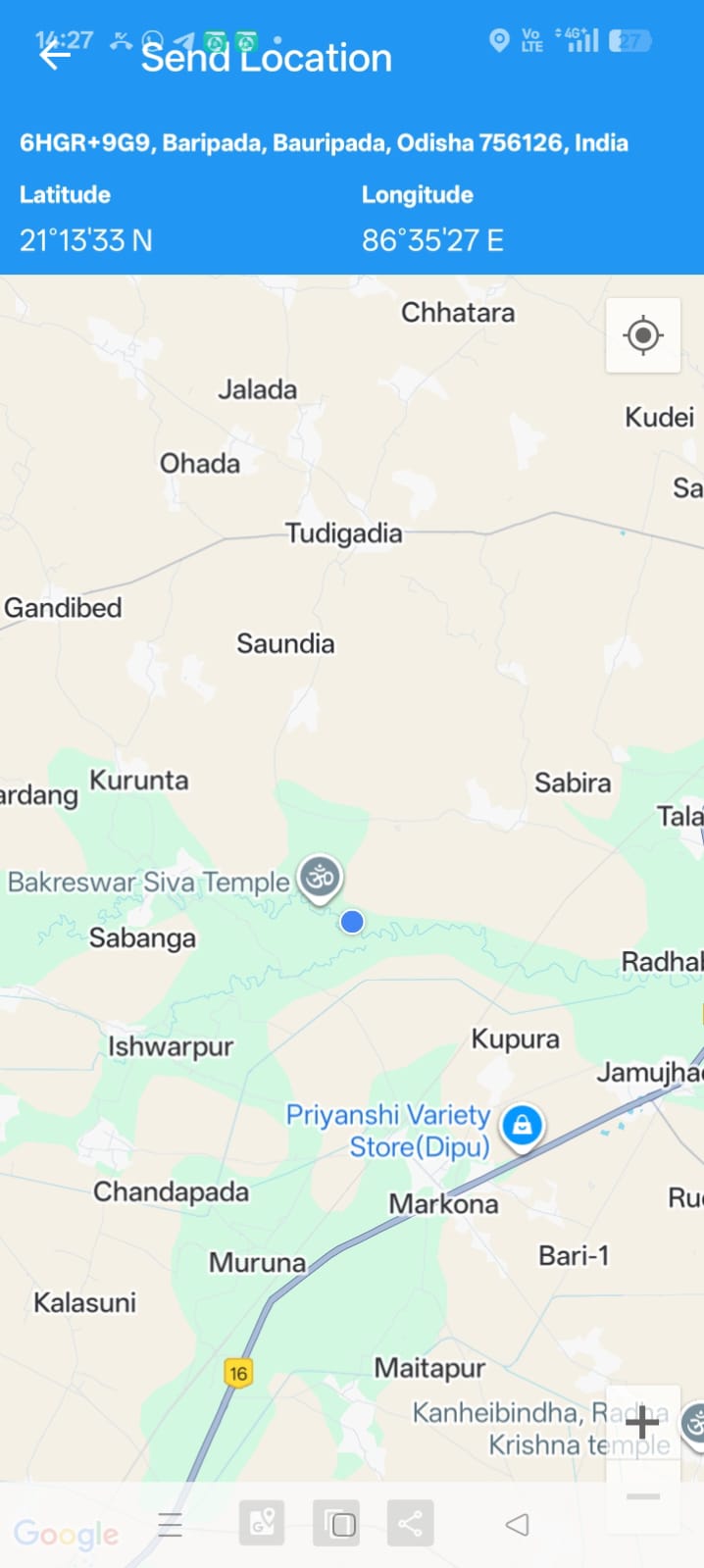Zoom out on the map
This screenshot has width=704, height=1568.
click(x=642, y=1496)
